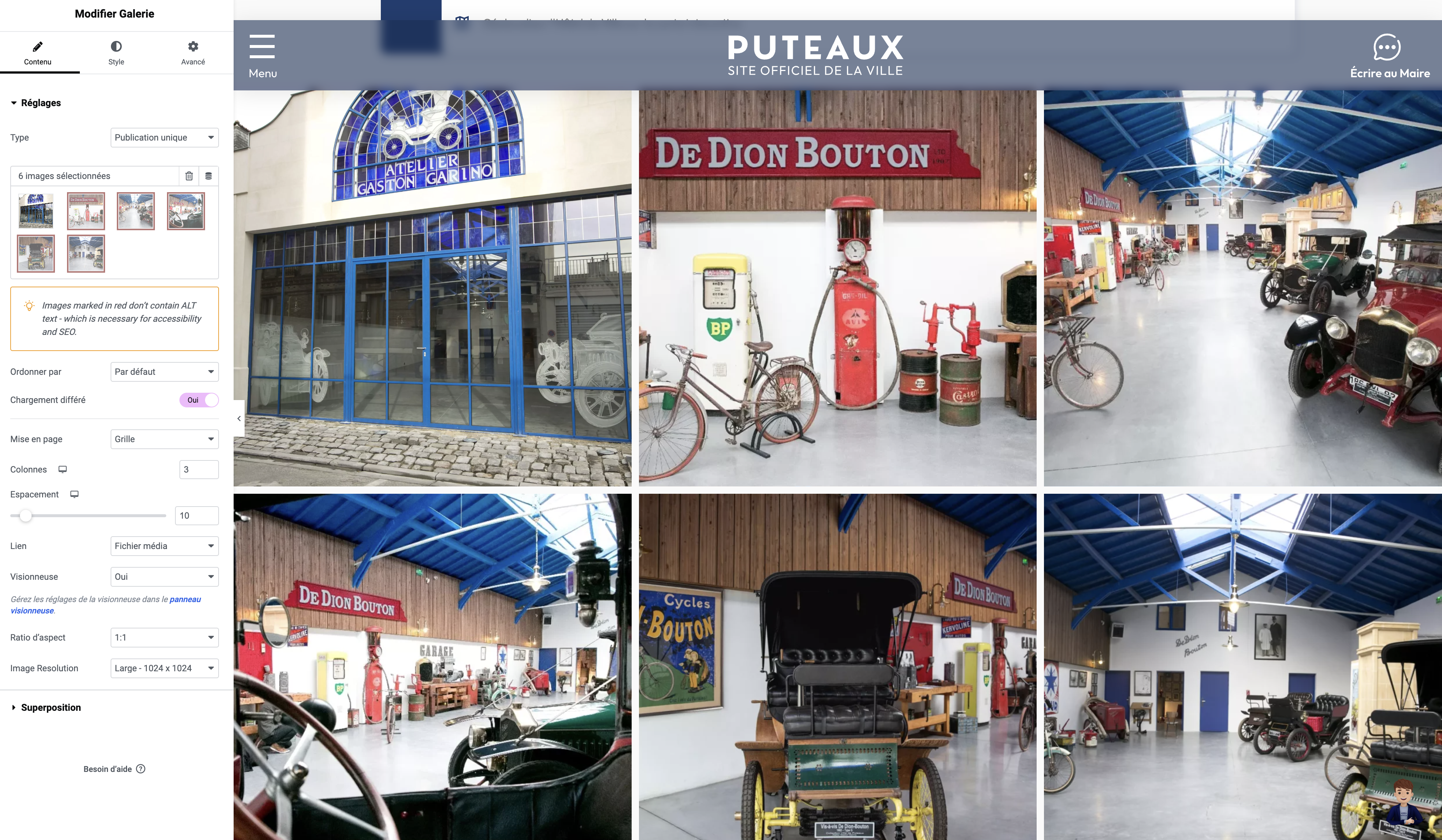
Task: Disable Chargement différé toggle
Action: click(x=198, y=400)
